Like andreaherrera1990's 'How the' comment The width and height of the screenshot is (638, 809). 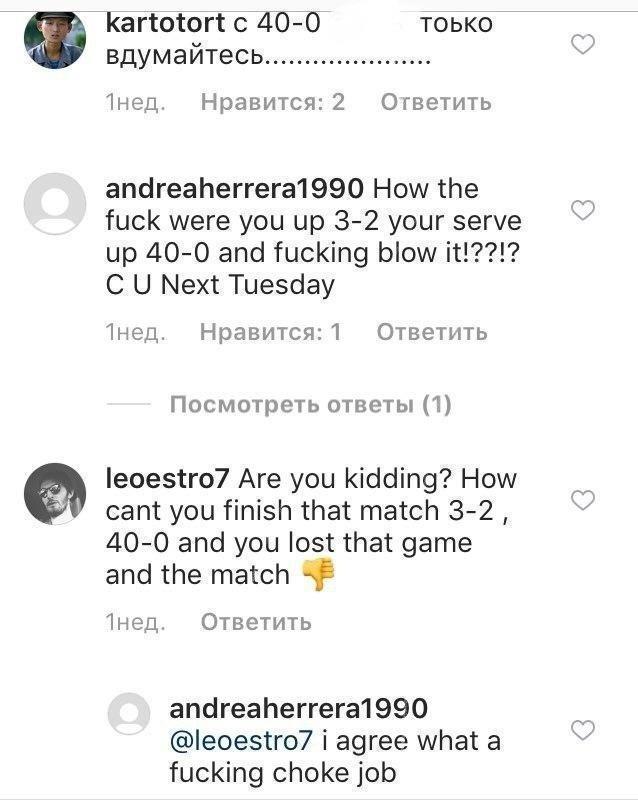click(582, 209)
